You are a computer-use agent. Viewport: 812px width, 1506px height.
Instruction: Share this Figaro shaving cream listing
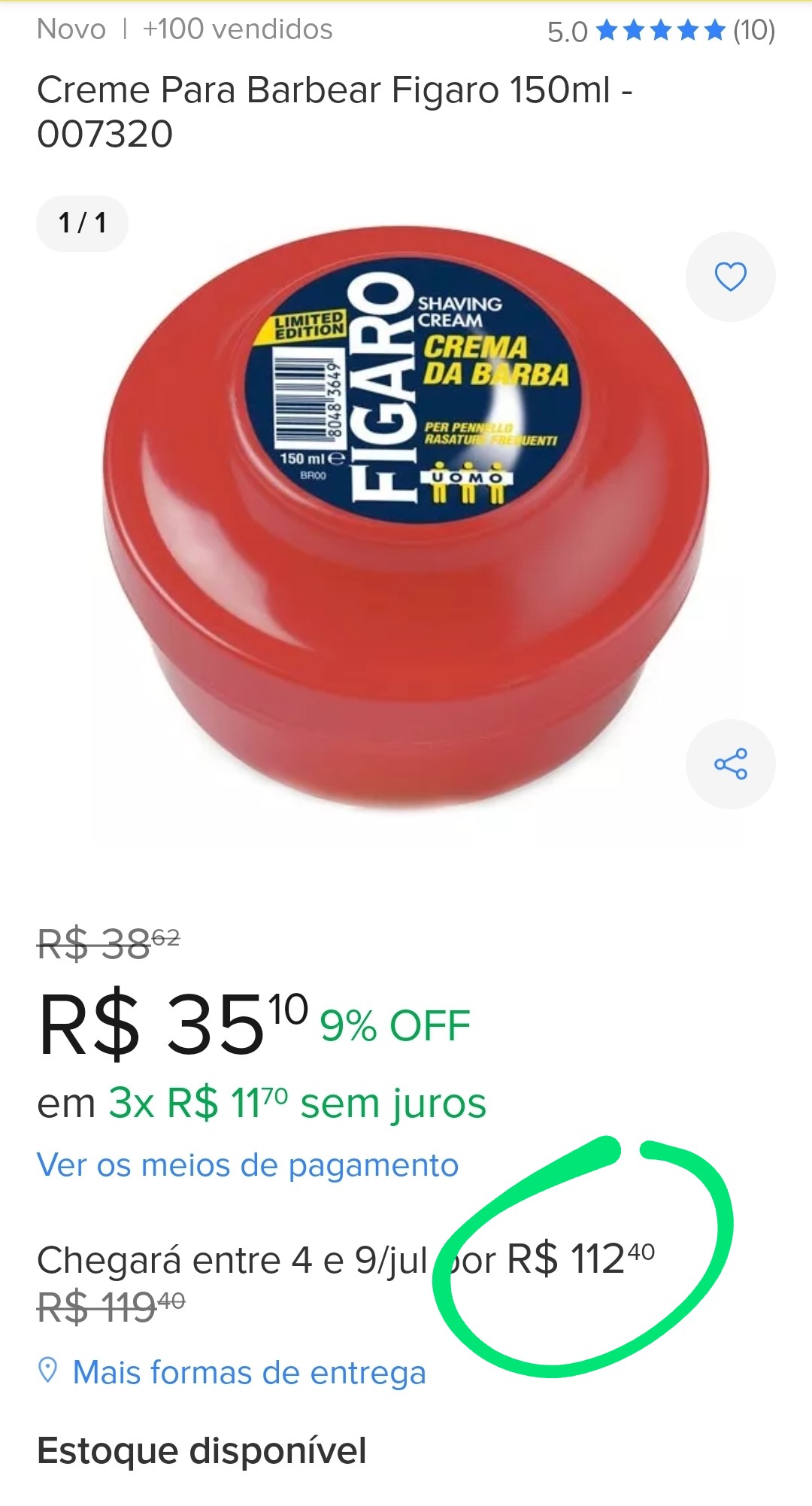[x=730, y=764]
